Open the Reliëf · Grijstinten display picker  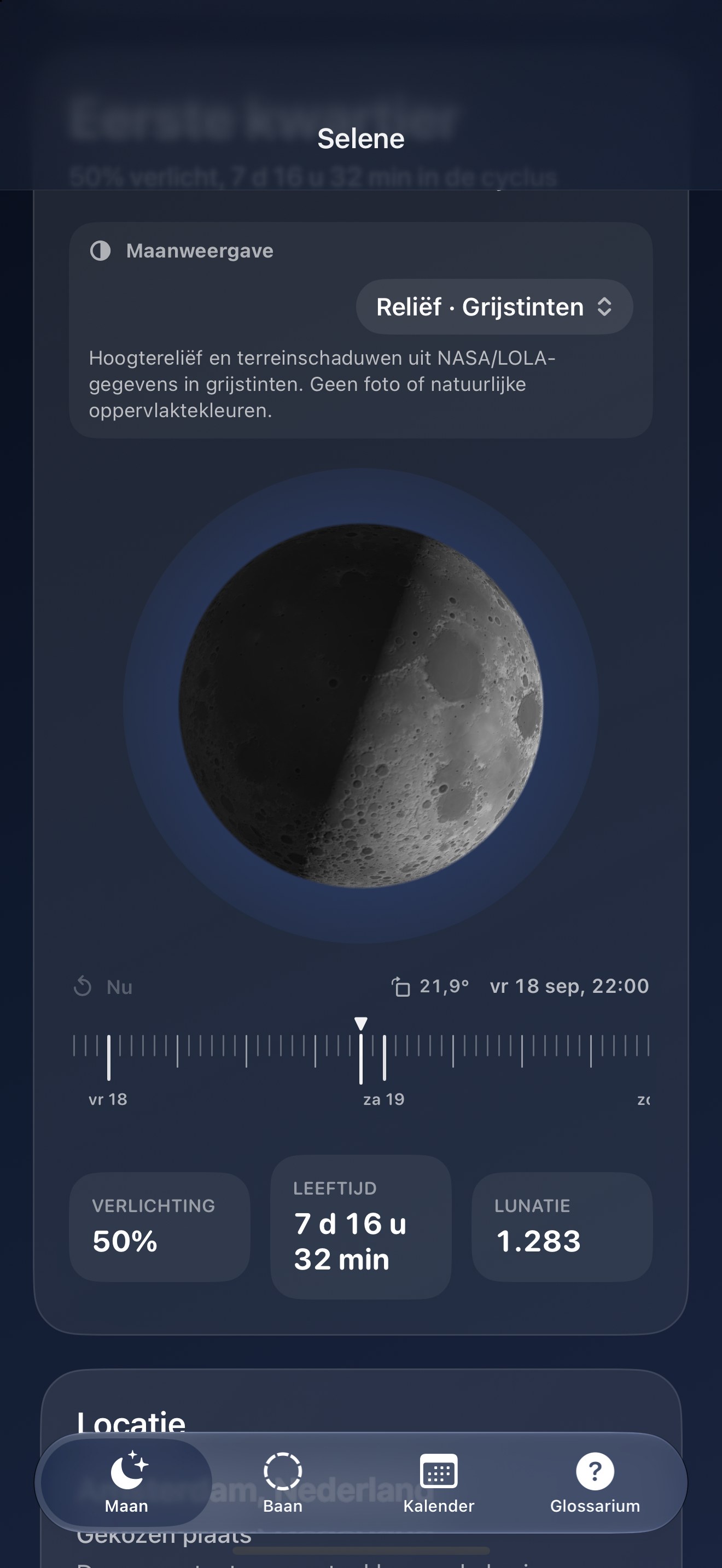(x=494, y=307)
